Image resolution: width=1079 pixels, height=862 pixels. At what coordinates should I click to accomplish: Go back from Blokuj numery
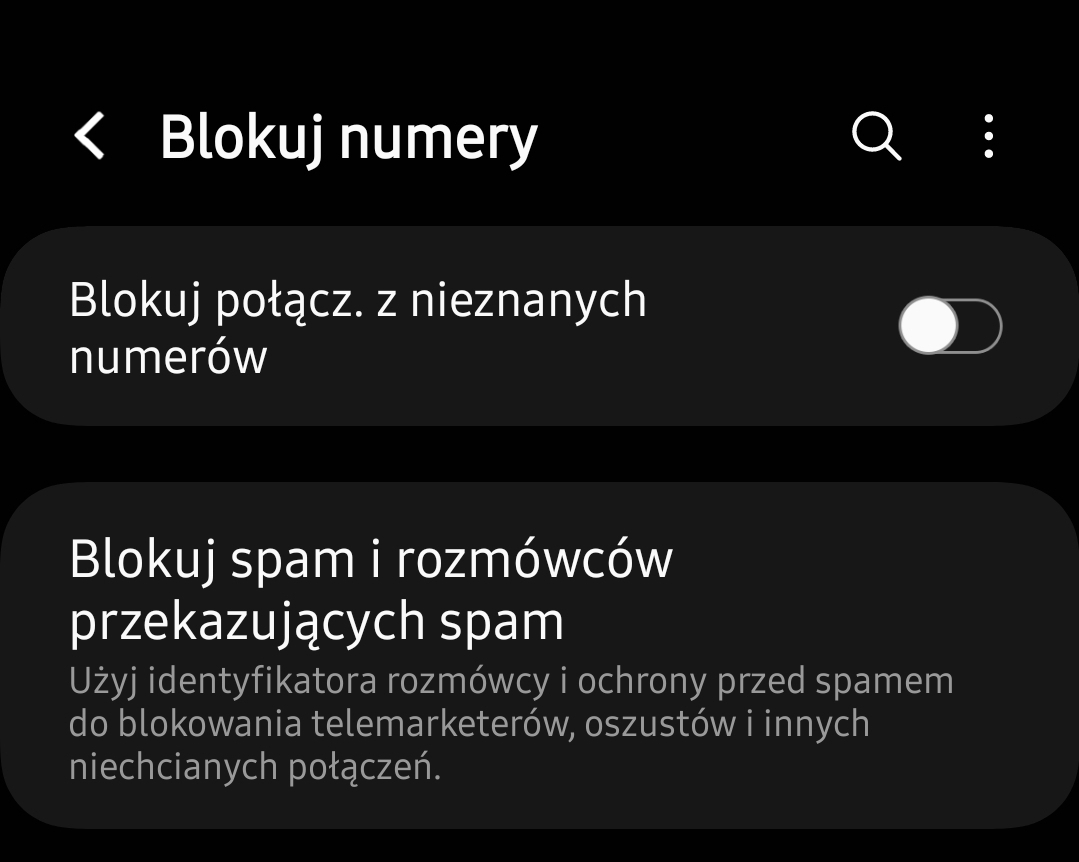click(x=90, y=136)
